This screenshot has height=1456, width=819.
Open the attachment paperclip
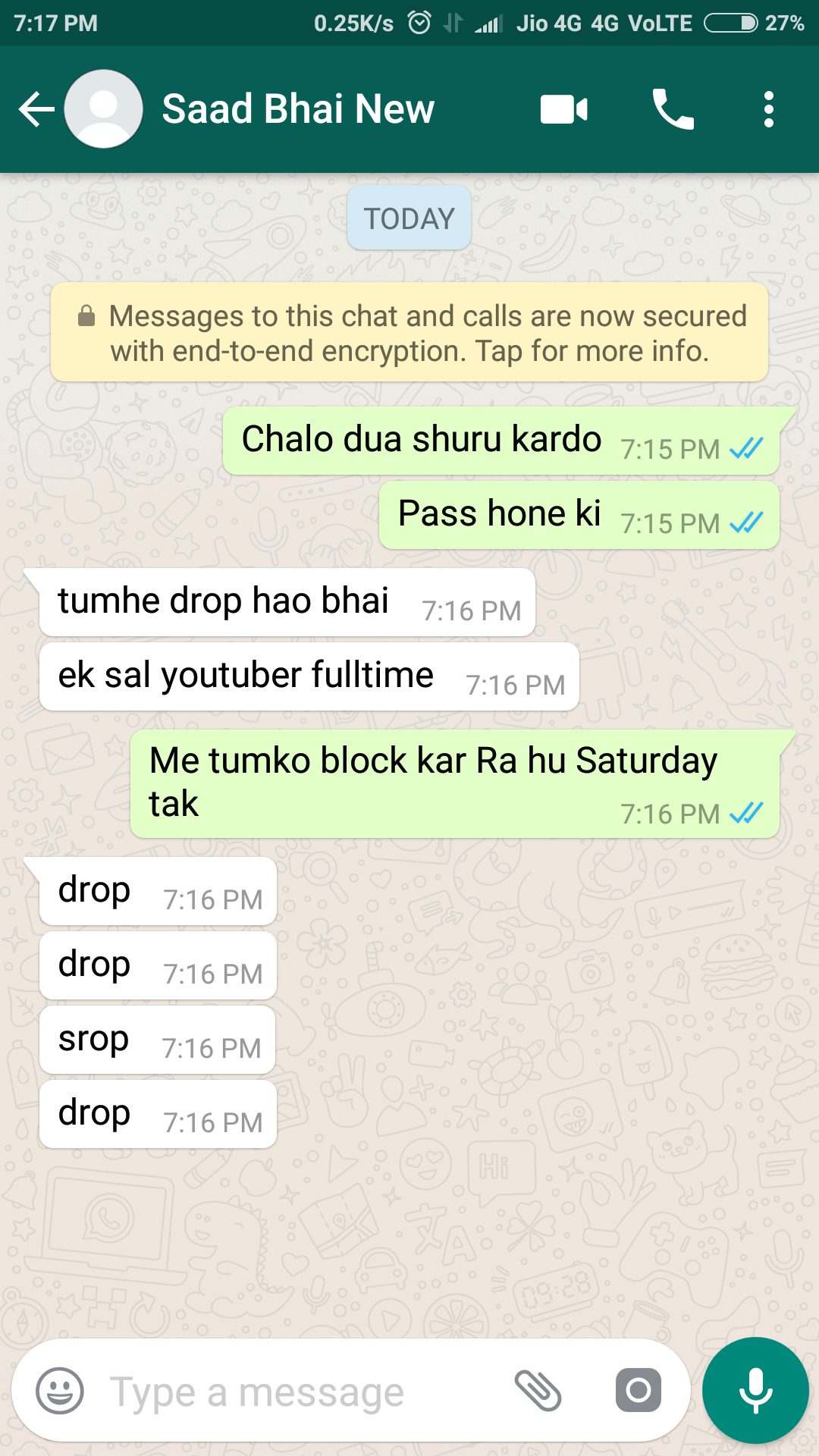point(538,1391)
